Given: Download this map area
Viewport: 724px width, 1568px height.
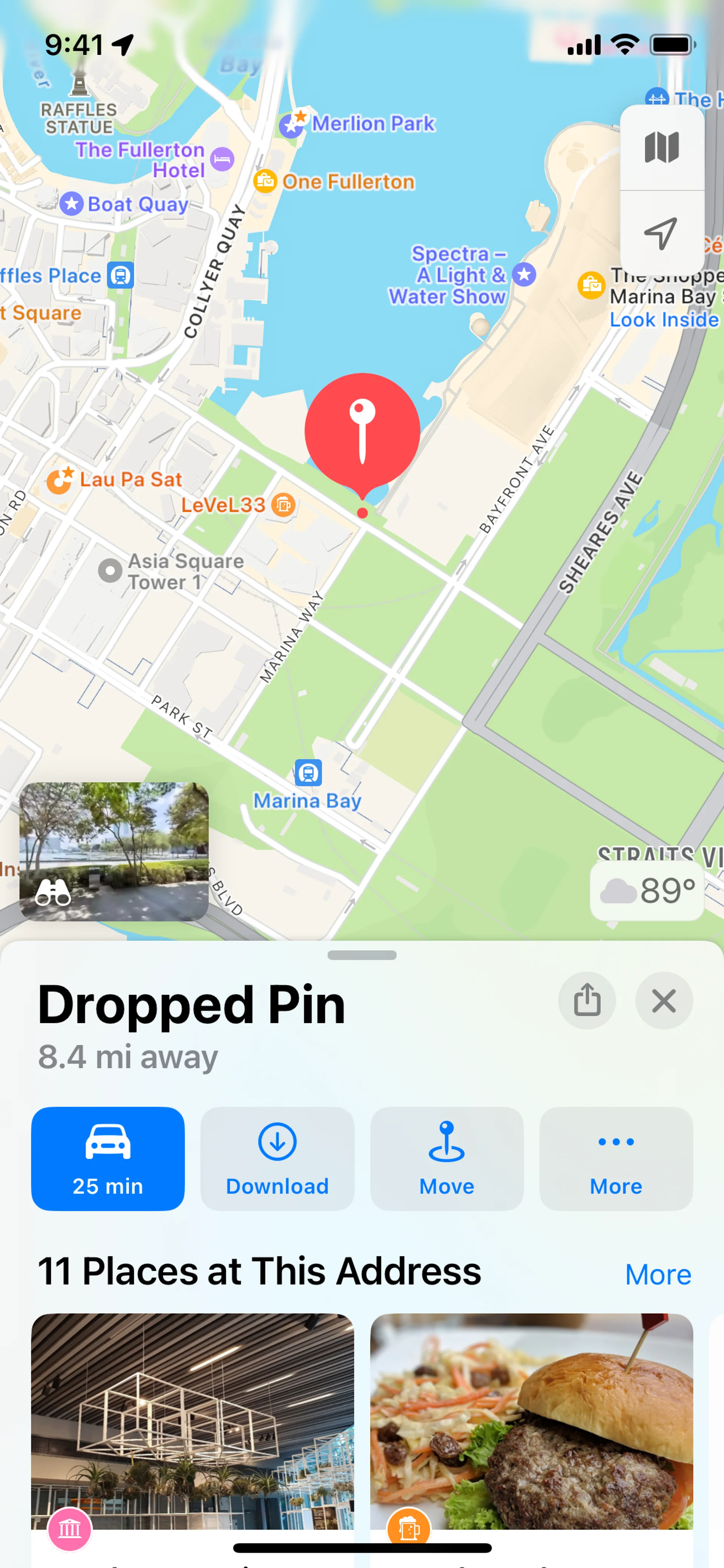Looking at the screenshot, I should point(277,1158).
